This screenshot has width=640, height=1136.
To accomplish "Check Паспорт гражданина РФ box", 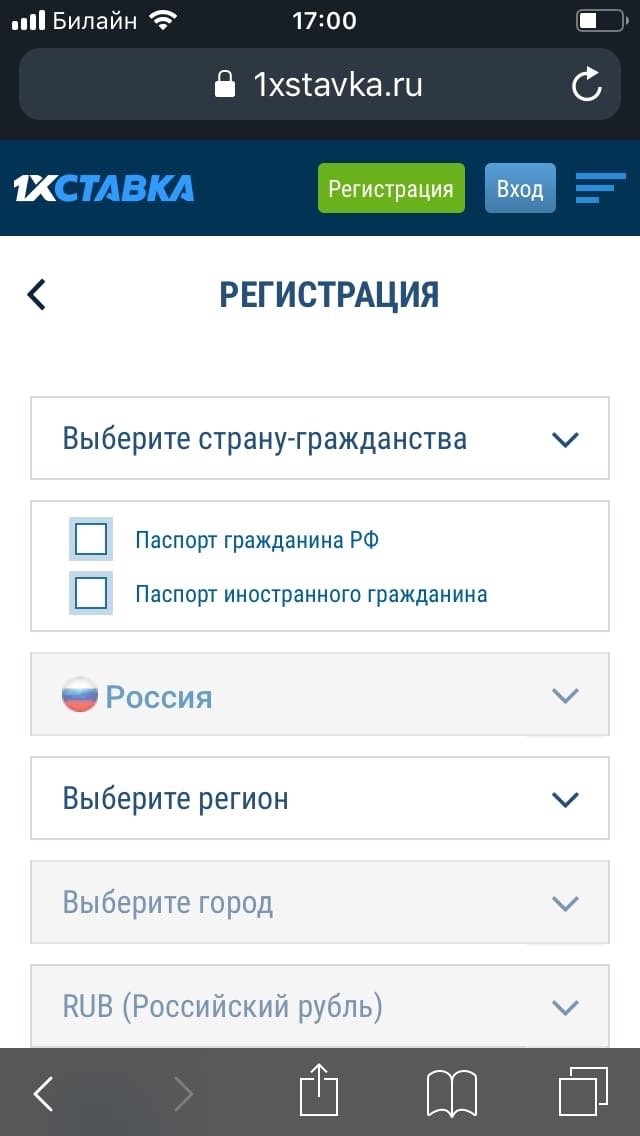I will [91, 540].
